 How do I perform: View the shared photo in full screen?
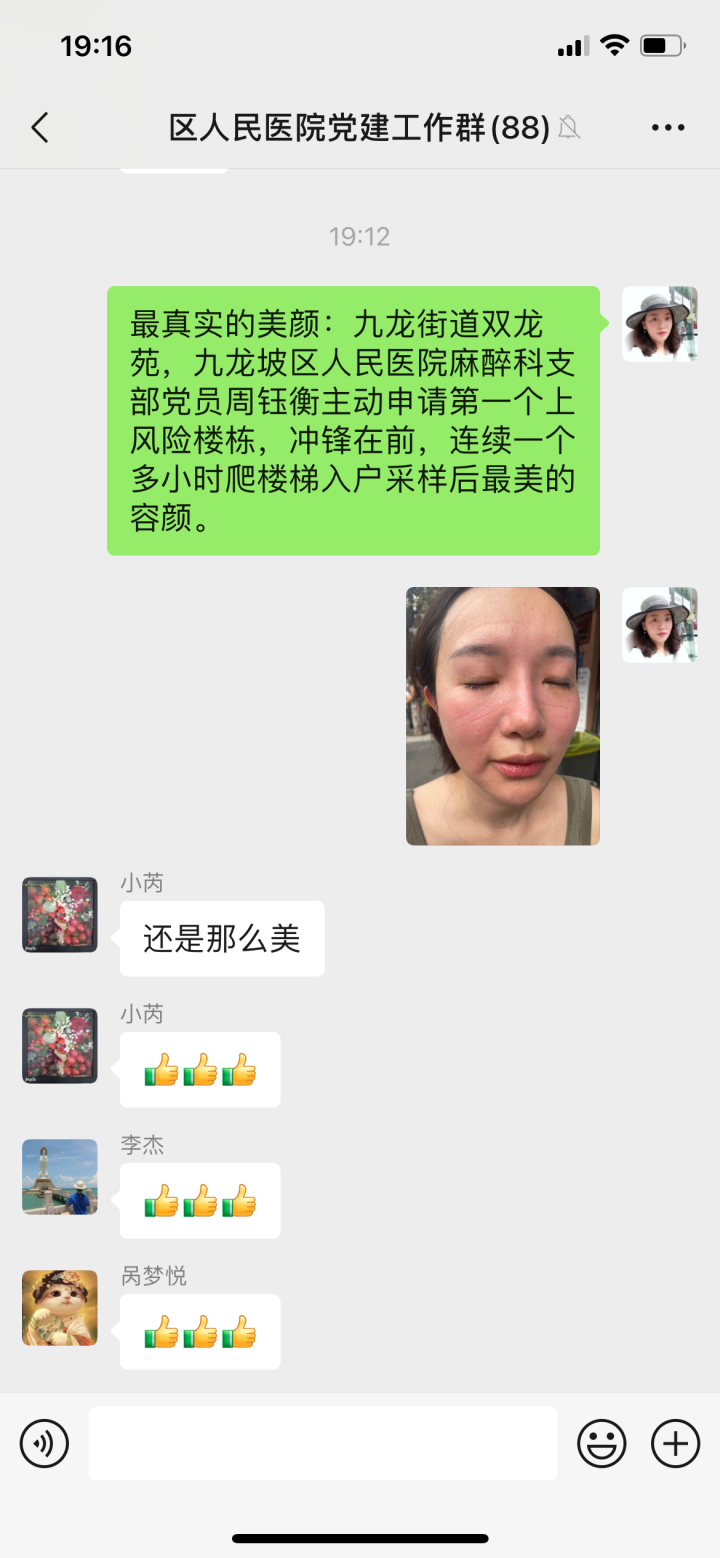502,716
